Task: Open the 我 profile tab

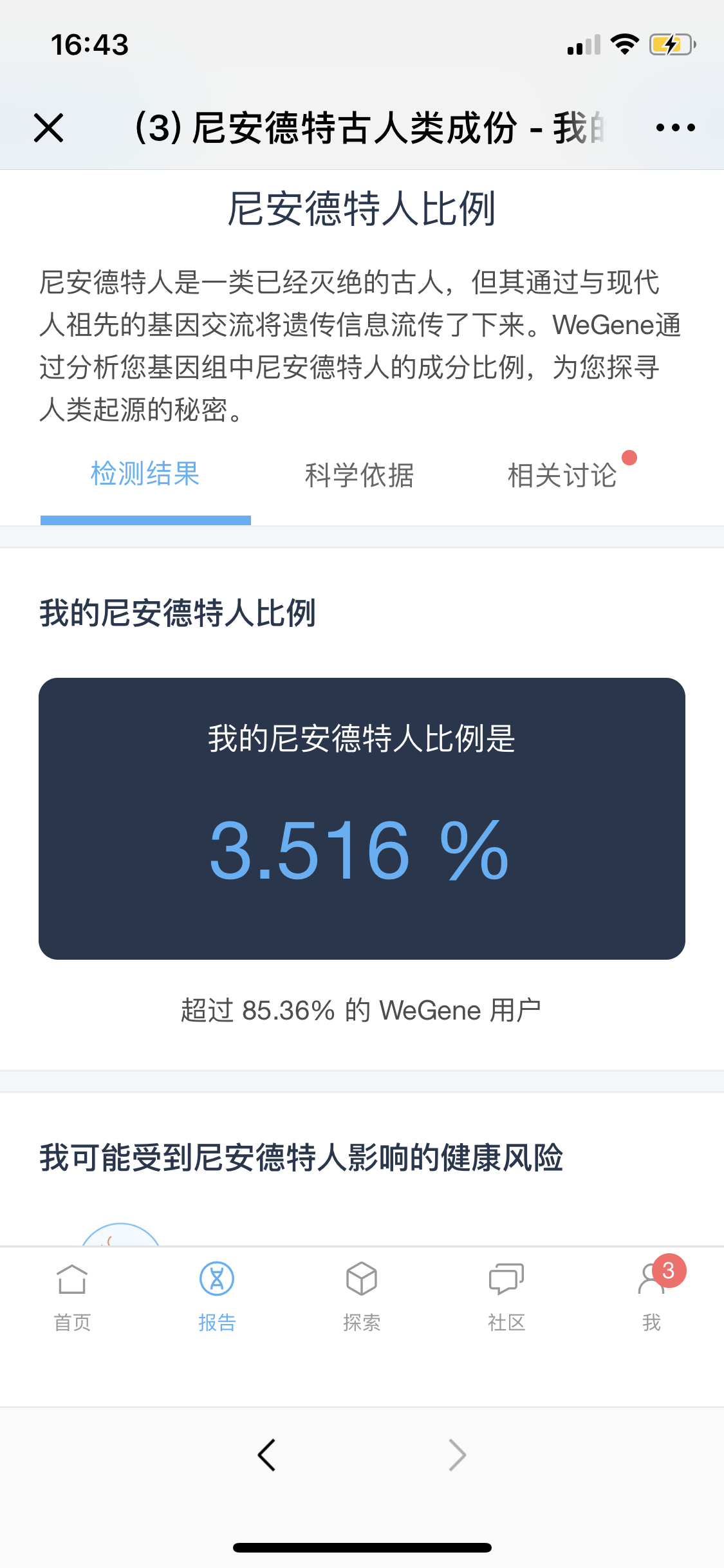Action: coord(651,1296)
